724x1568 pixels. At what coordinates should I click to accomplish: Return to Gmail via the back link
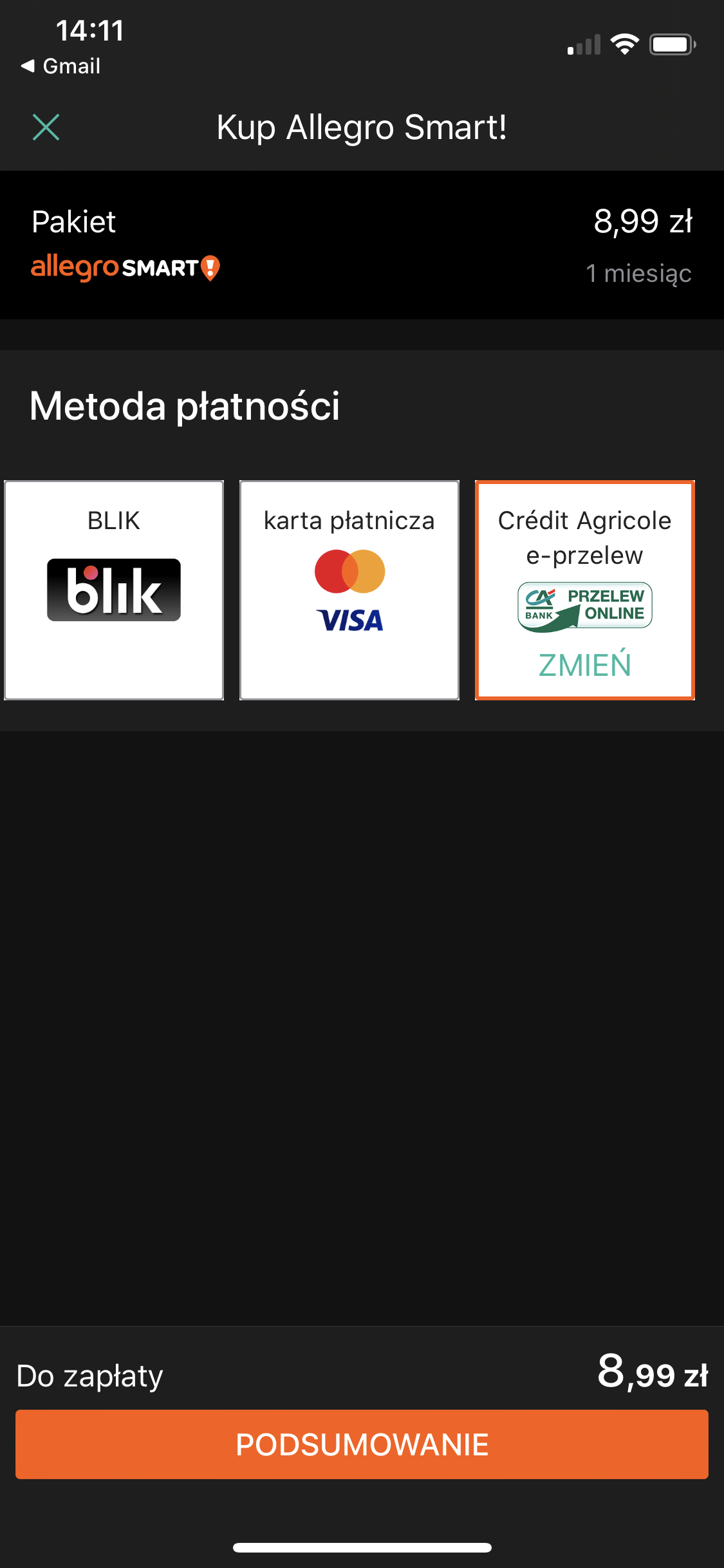click(61, 66)
